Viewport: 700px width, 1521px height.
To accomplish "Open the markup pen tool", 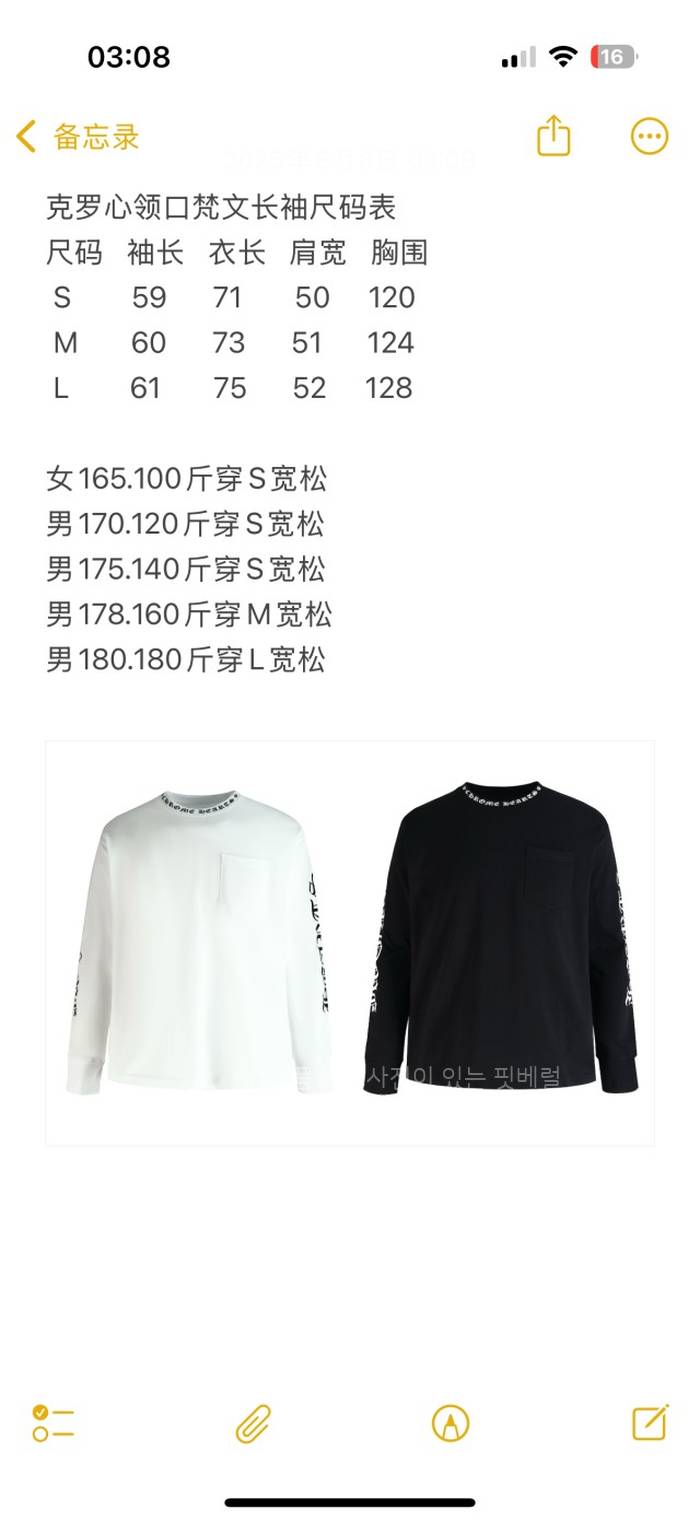I will [x=451, y=1422].
